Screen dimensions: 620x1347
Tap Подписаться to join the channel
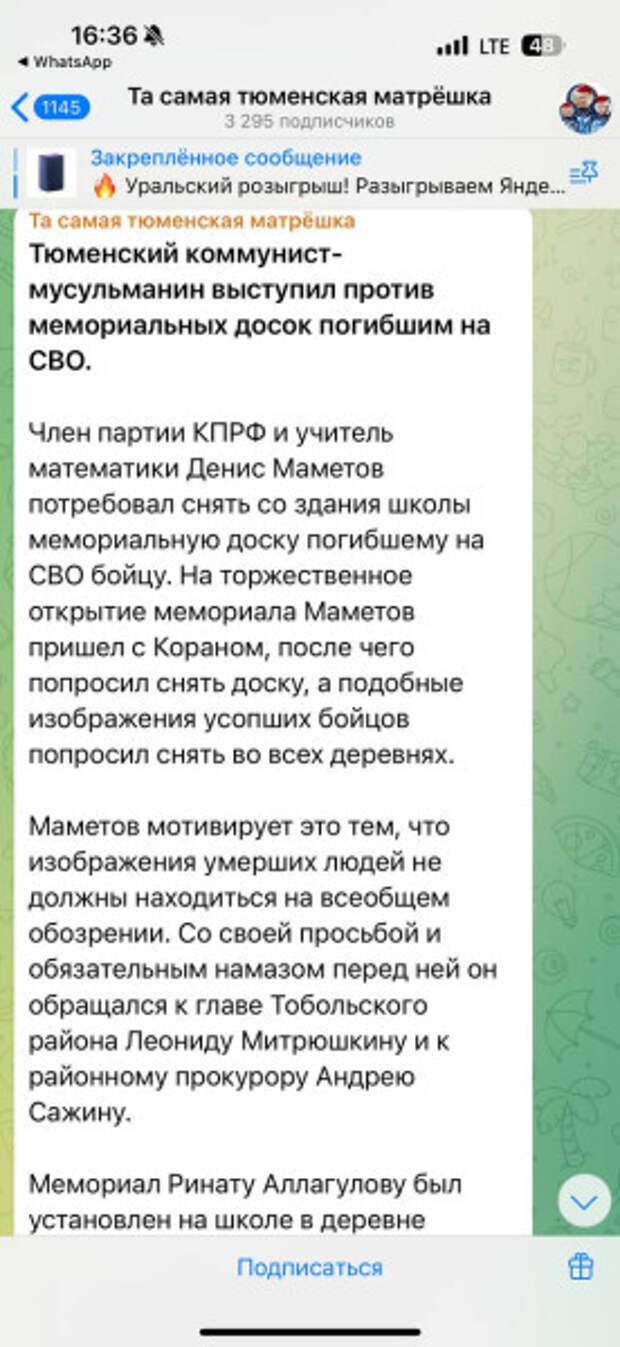tap(309, 1267)
